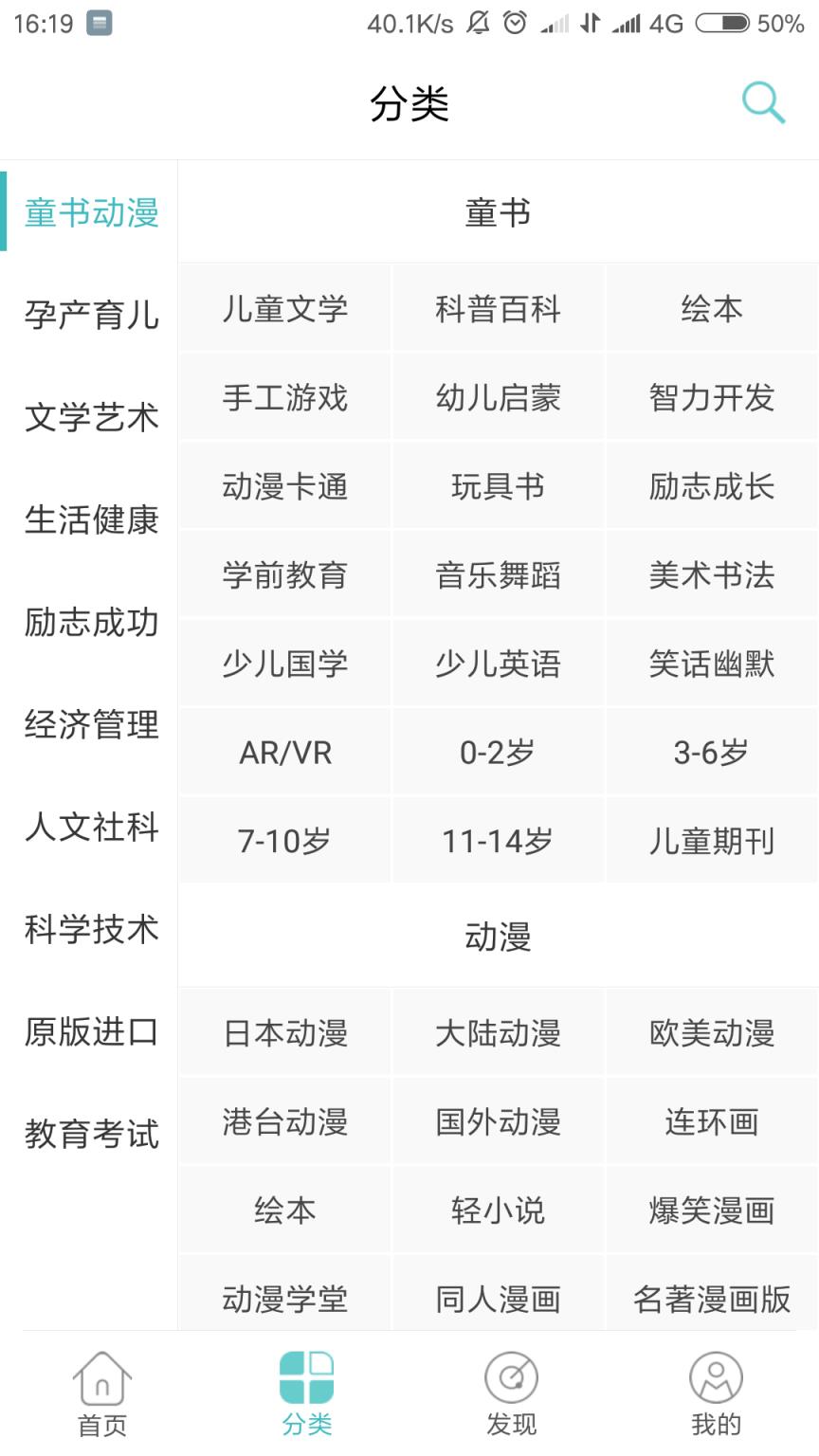Open the search with the magnifier icon
Viewport: 819px width, 1456px height.
pos(764,102)
